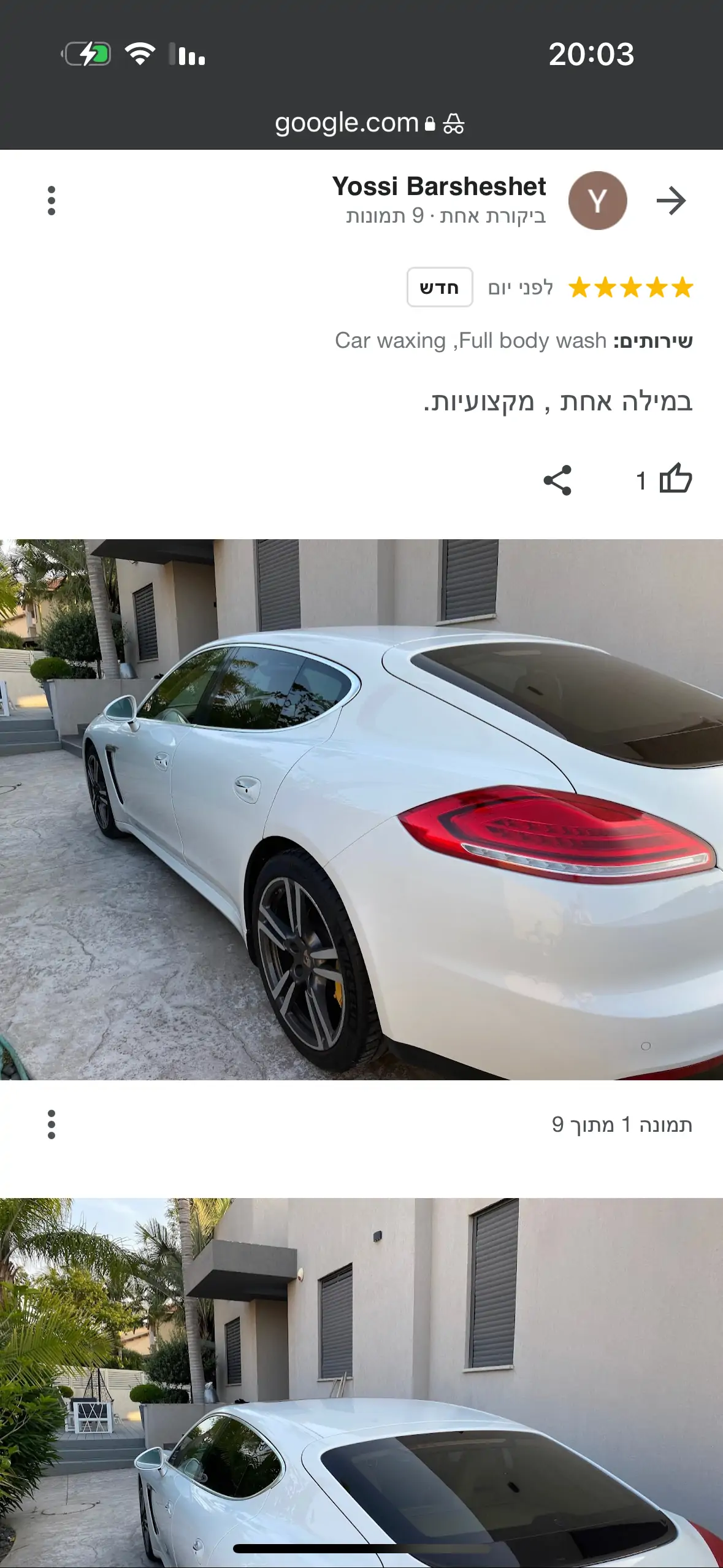Image resolution: width=723 pixels, height=1568 pixels.
Task: Like the review with thumbs up
Action: coord(675,479)
